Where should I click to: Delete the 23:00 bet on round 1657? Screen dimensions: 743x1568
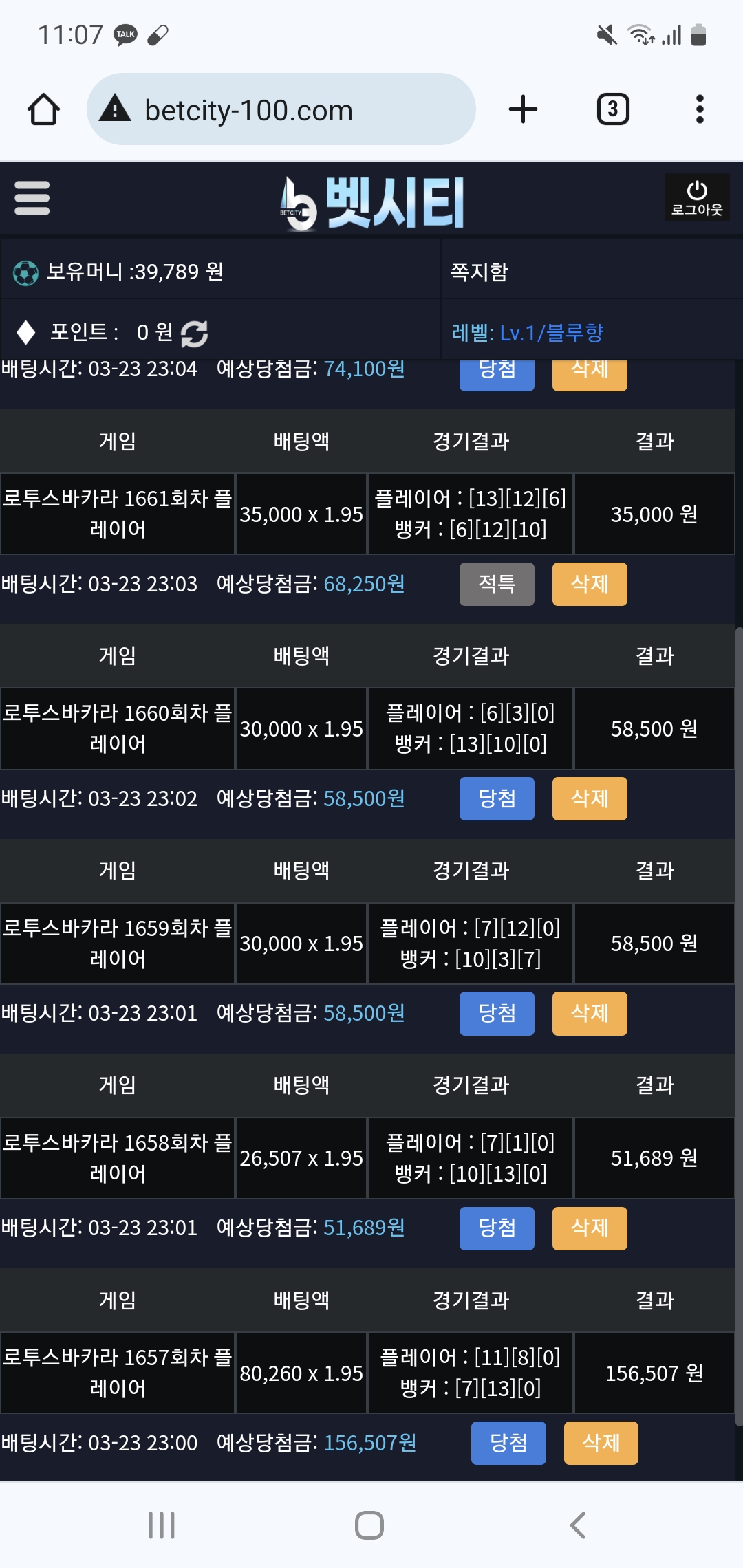coord(601,1443)
